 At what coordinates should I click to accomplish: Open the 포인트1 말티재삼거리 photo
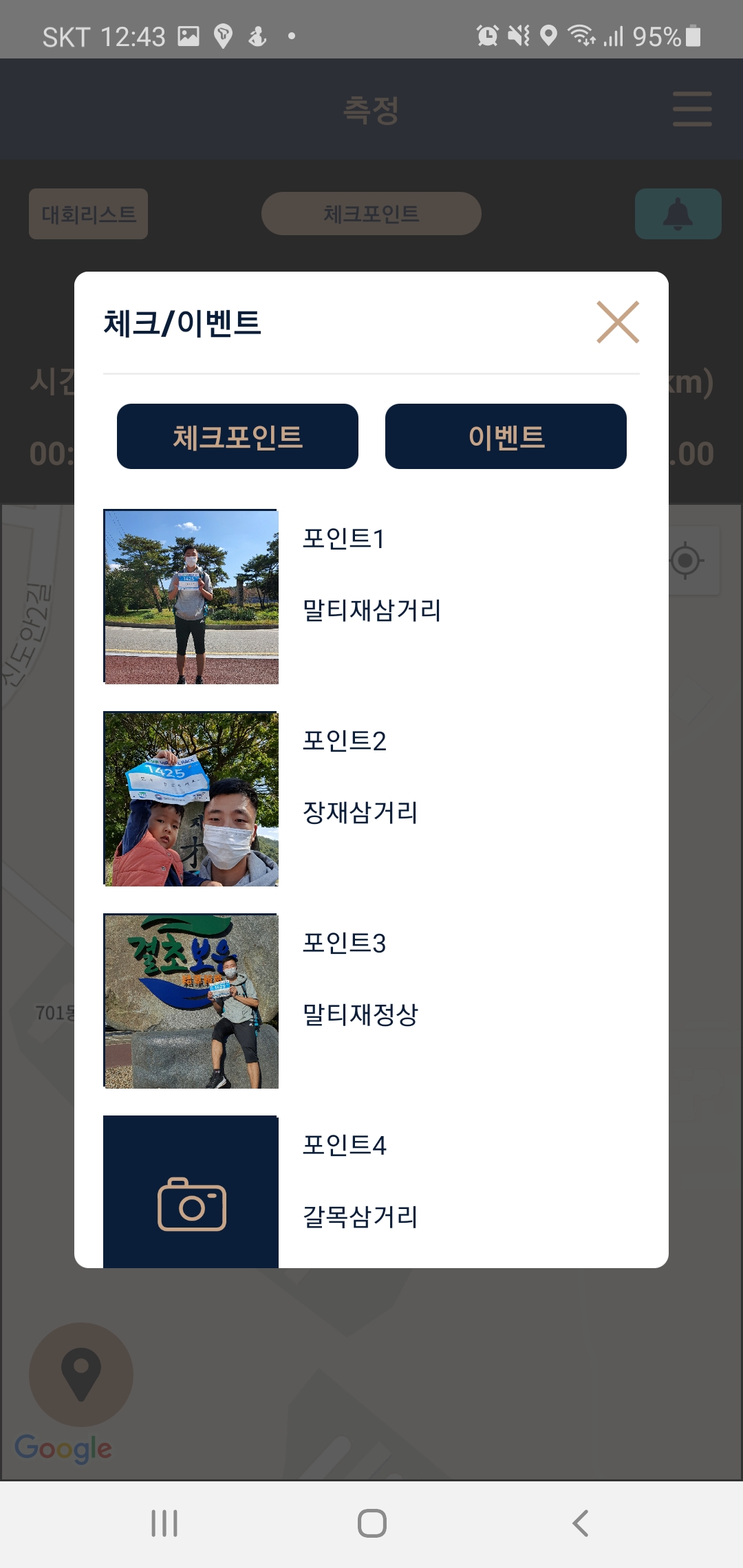tap(191, 596)
